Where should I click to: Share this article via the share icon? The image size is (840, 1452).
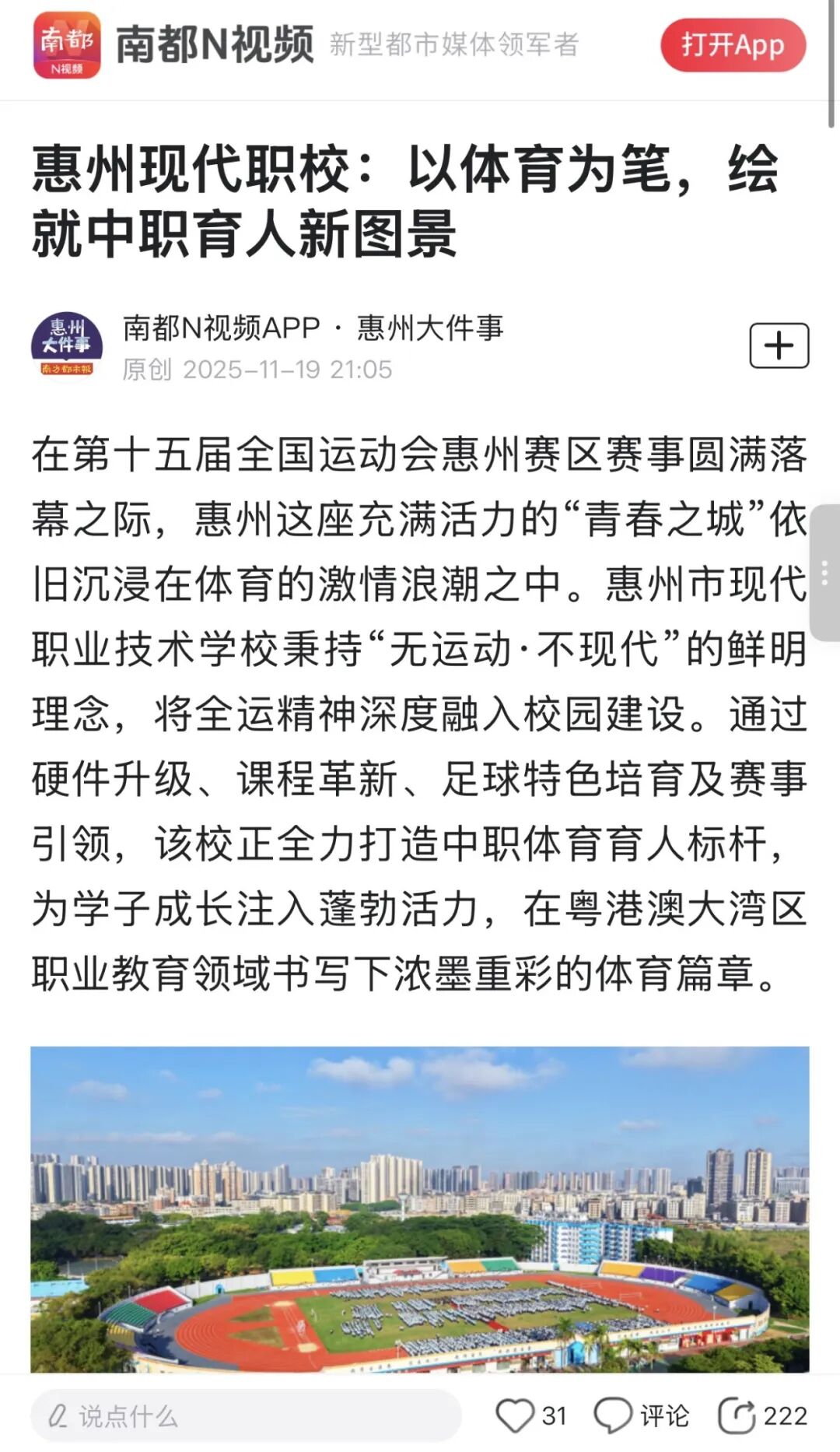pos(737,1415)
